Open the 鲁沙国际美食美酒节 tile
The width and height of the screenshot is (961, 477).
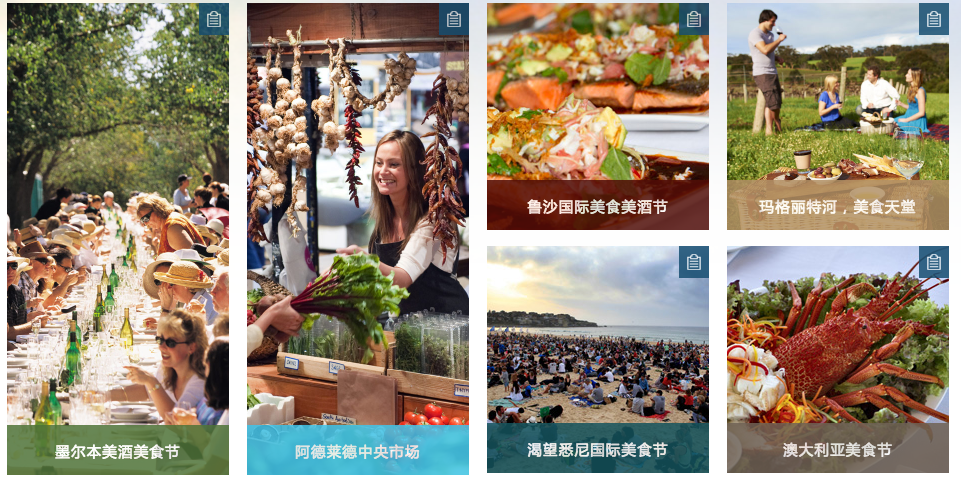pyautogui.click(x=597, y=207)
